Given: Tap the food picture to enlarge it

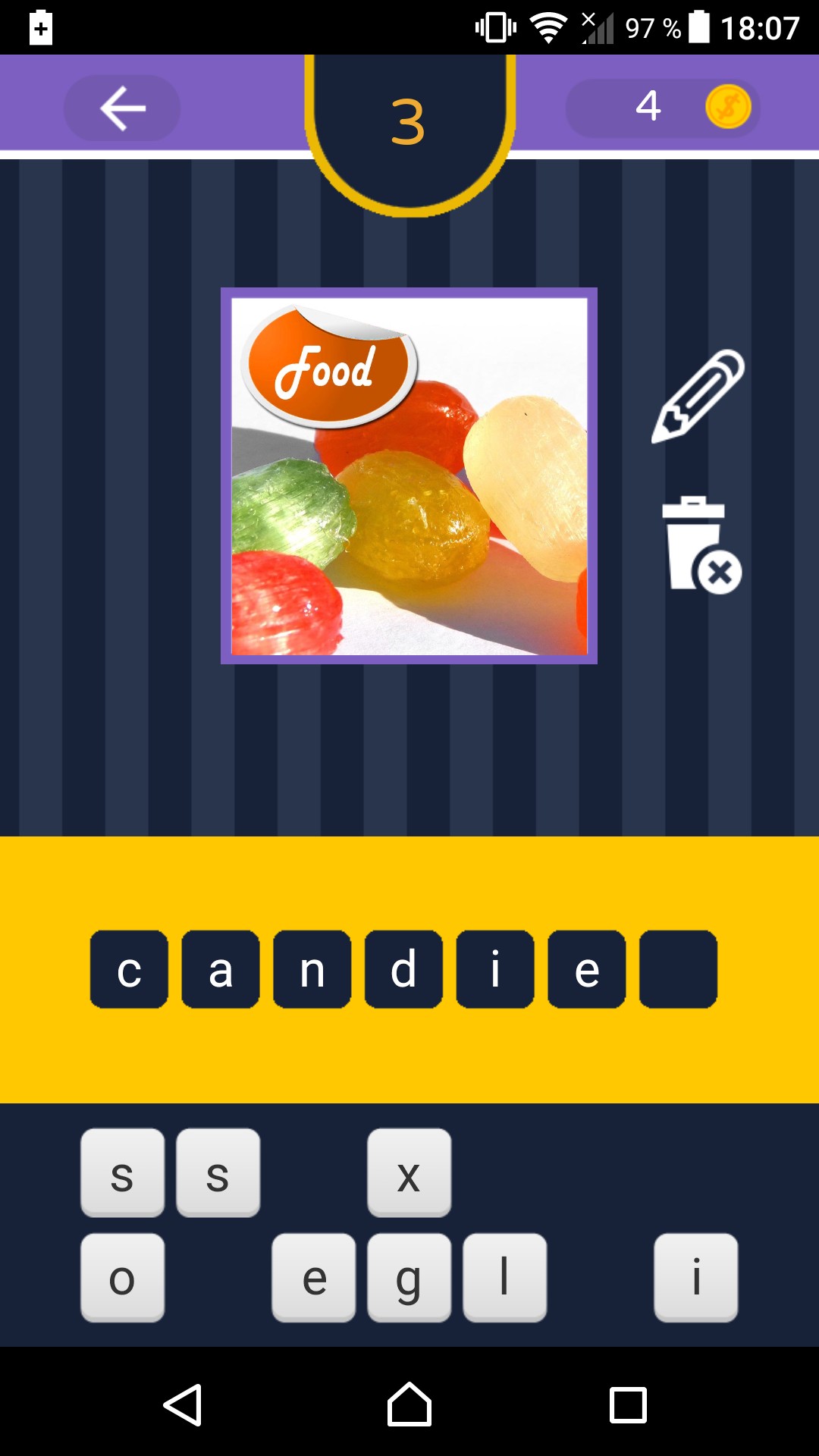Looking at the screenshot, I should click(x=409, y=475).
